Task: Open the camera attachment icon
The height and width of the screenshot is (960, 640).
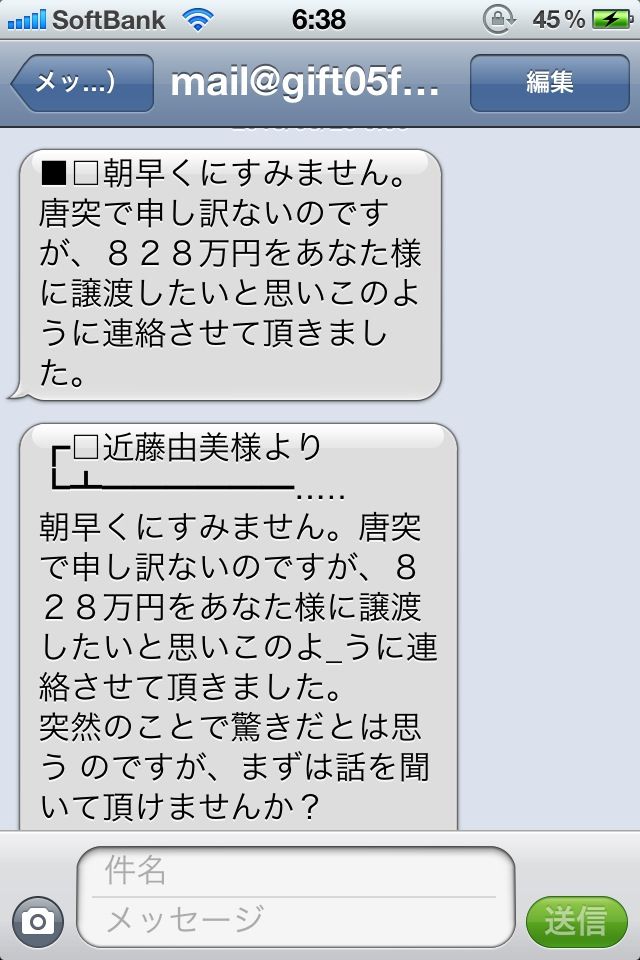Action: [38, 921]
